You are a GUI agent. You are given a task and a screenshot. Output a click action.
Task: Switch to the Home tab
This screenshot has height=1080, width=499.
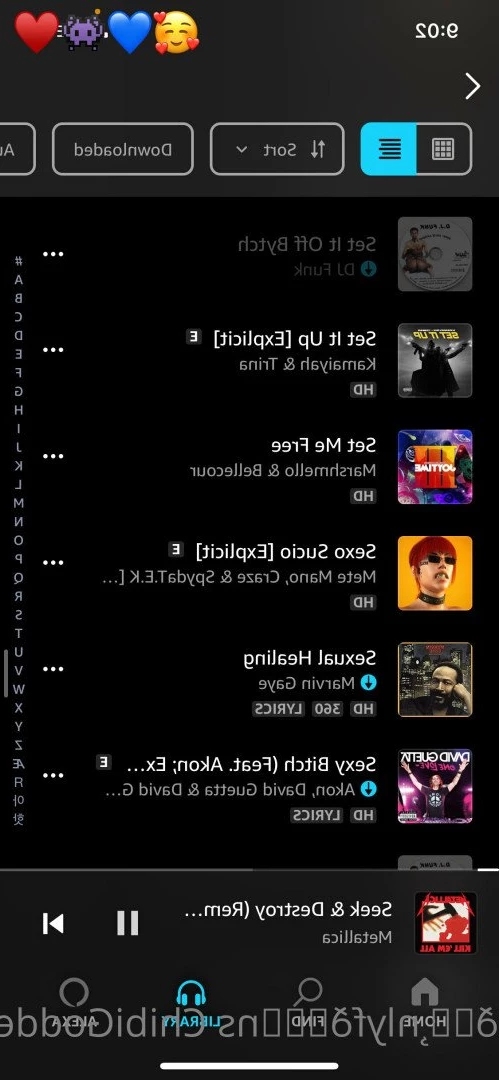(425, 1001)
